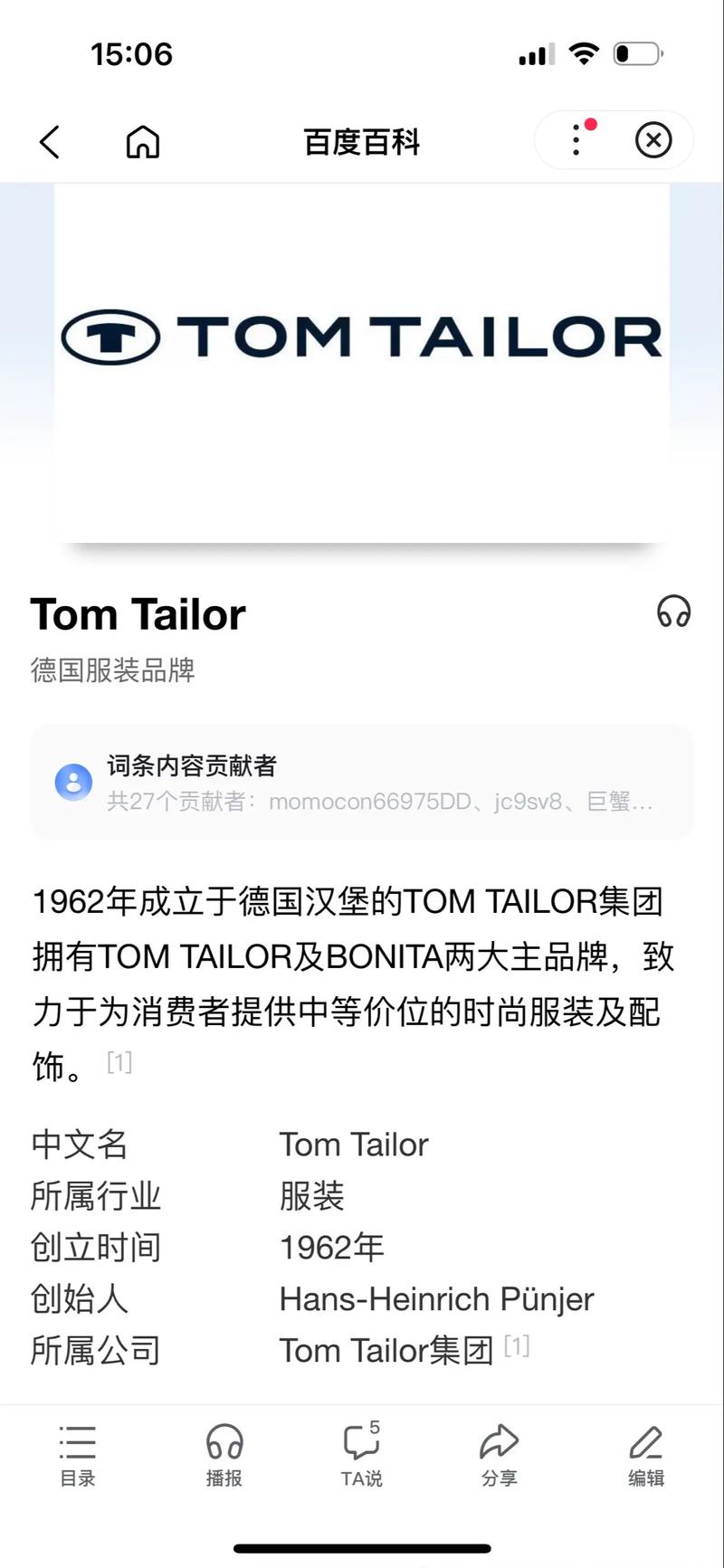Go back with the left arrow
The width and height of the screenshot is (724, 1568).
pyautogui.click(x=52, y=141)
